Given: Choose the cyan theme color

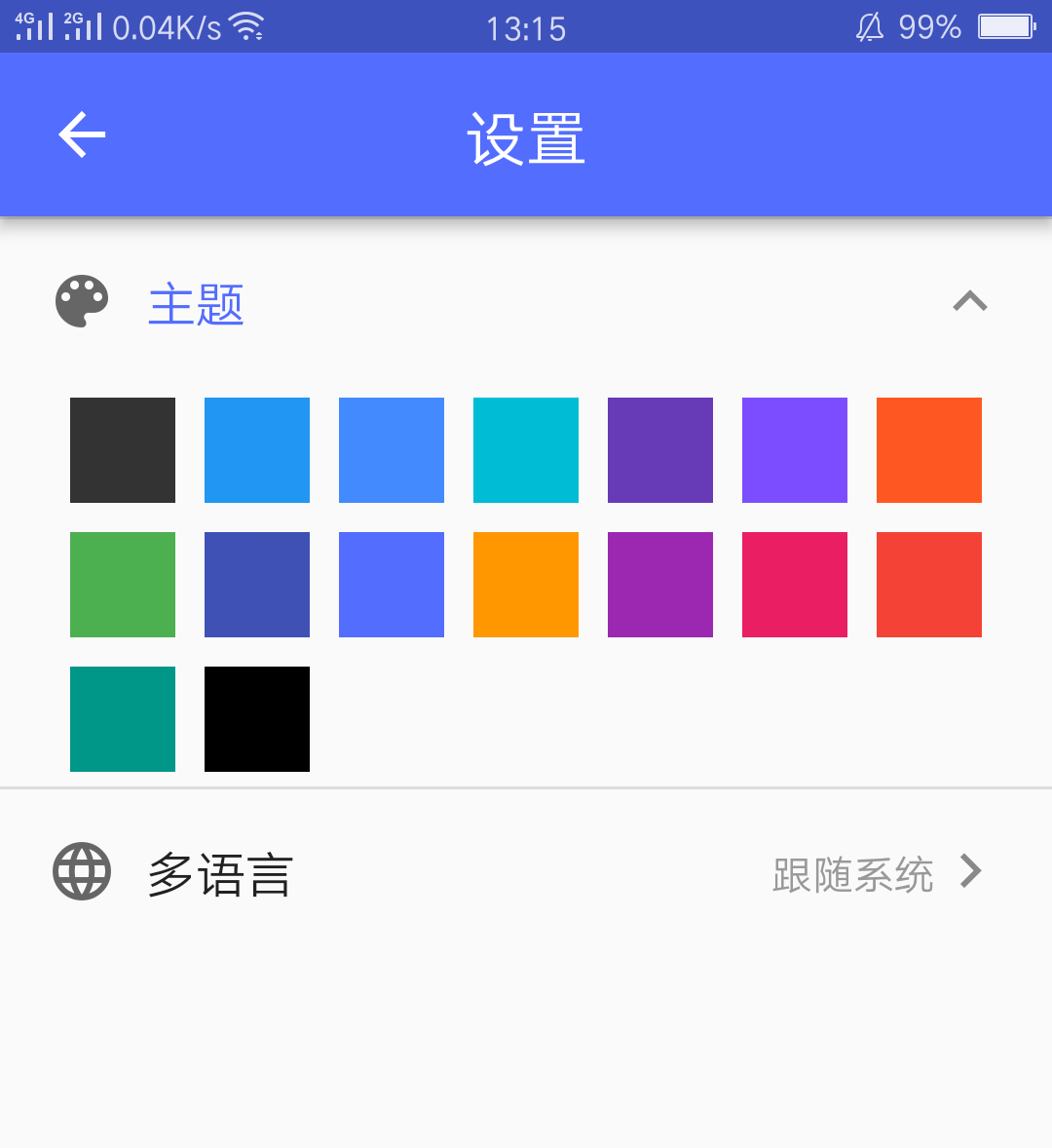Looking at the screenshot, I should [x=526, y=450].
